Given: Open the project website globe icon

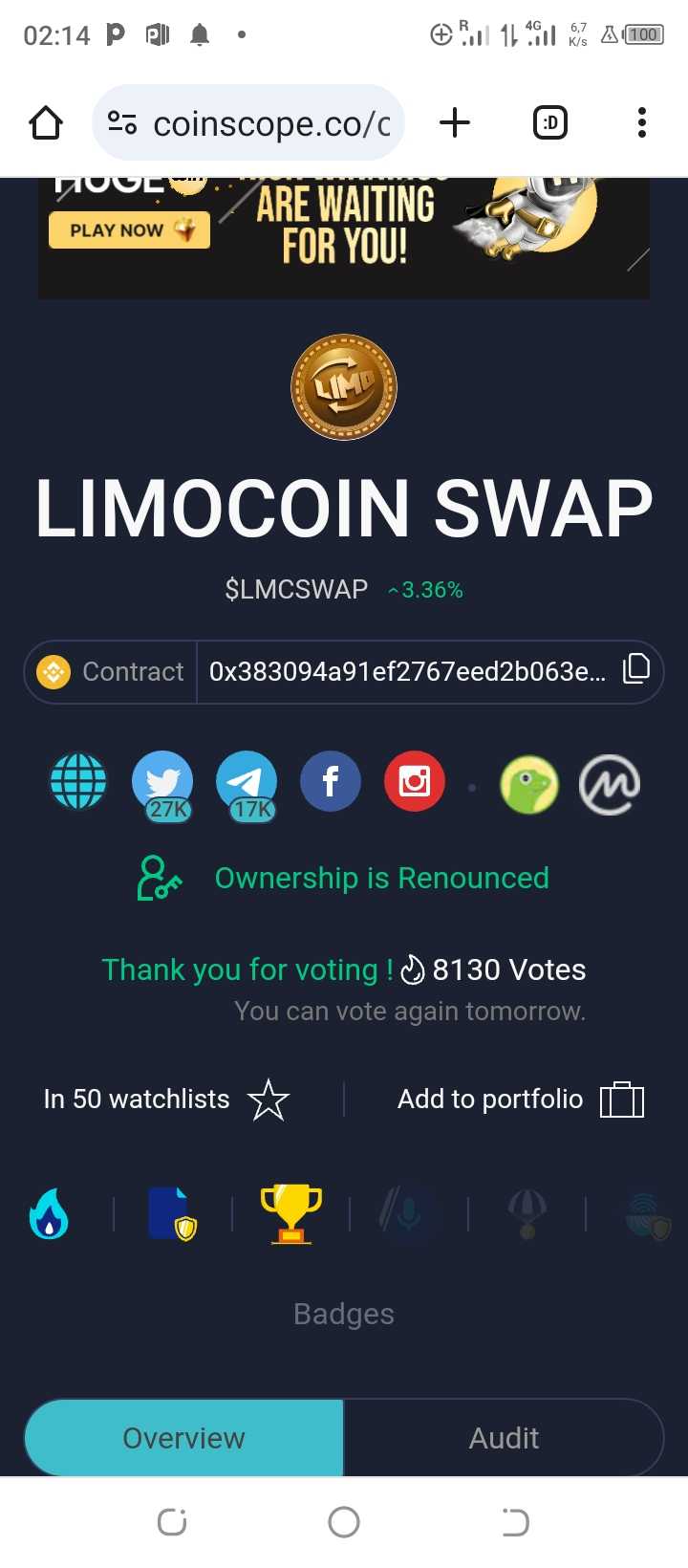Looking at the screenshot, I should click(x=78, y=782).
